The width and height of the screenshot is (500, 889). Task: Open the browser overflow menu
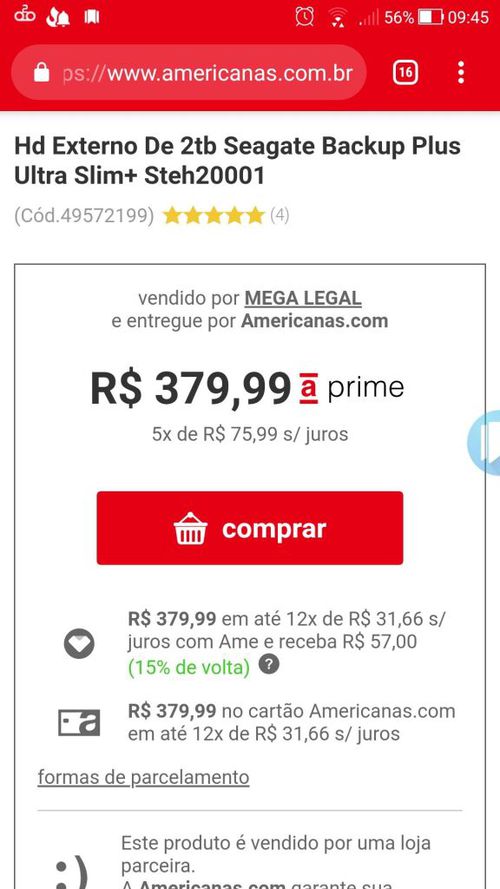(461, 73)
